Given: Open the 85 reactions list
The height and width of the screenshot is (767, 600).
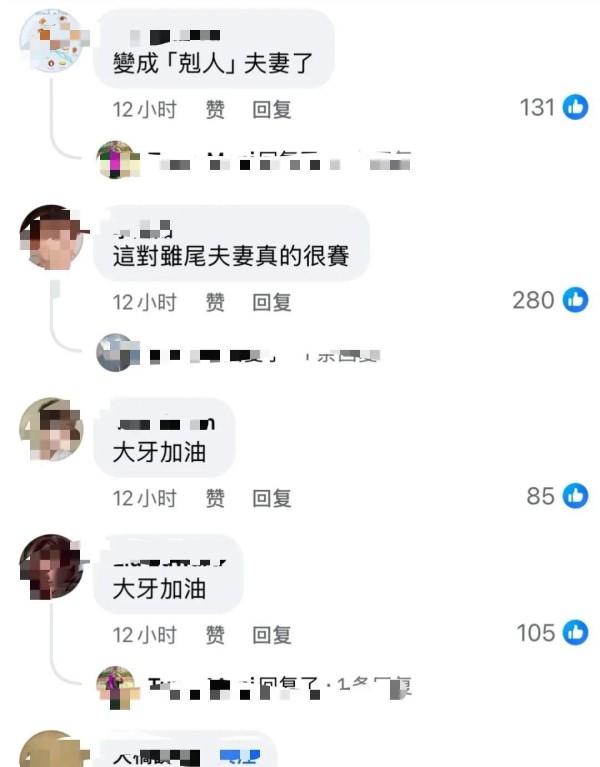Looking at the screenshot, I should coord(557,495).
